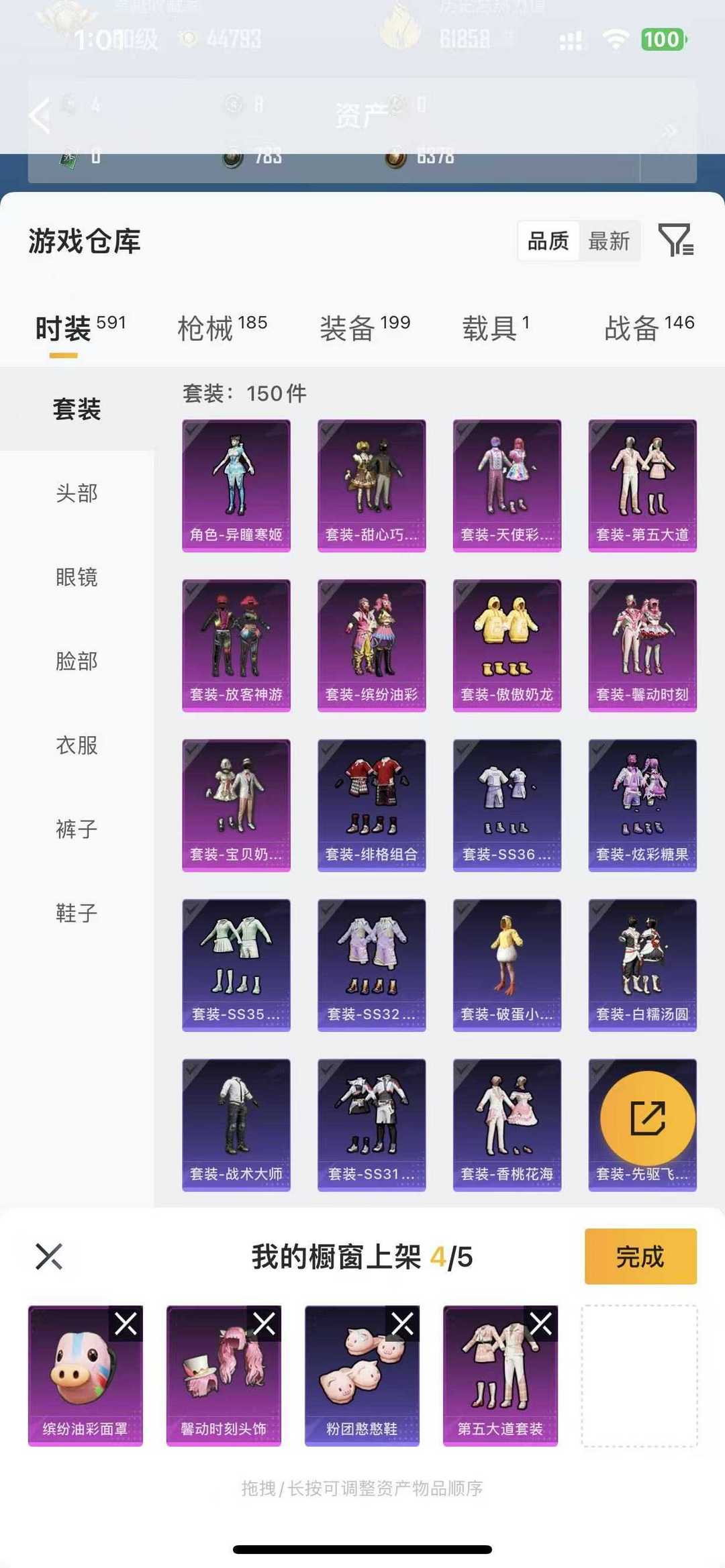Screen dimensions: 725x1568
Task: Select the 眼镜 category
Action: click(77, 577)
